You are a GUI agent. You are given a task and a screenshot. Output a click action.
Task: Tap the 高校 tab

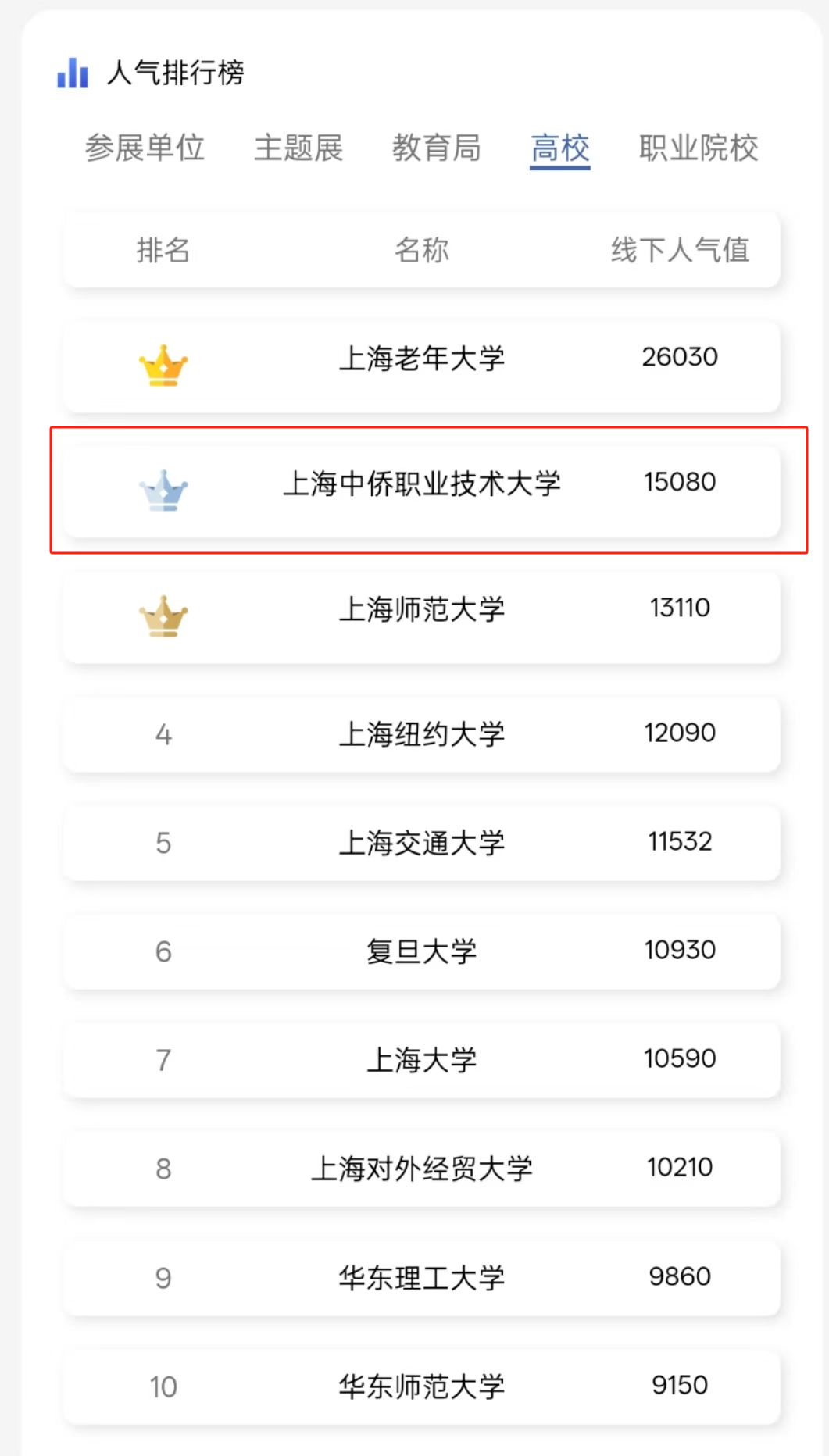click(559, 148)
